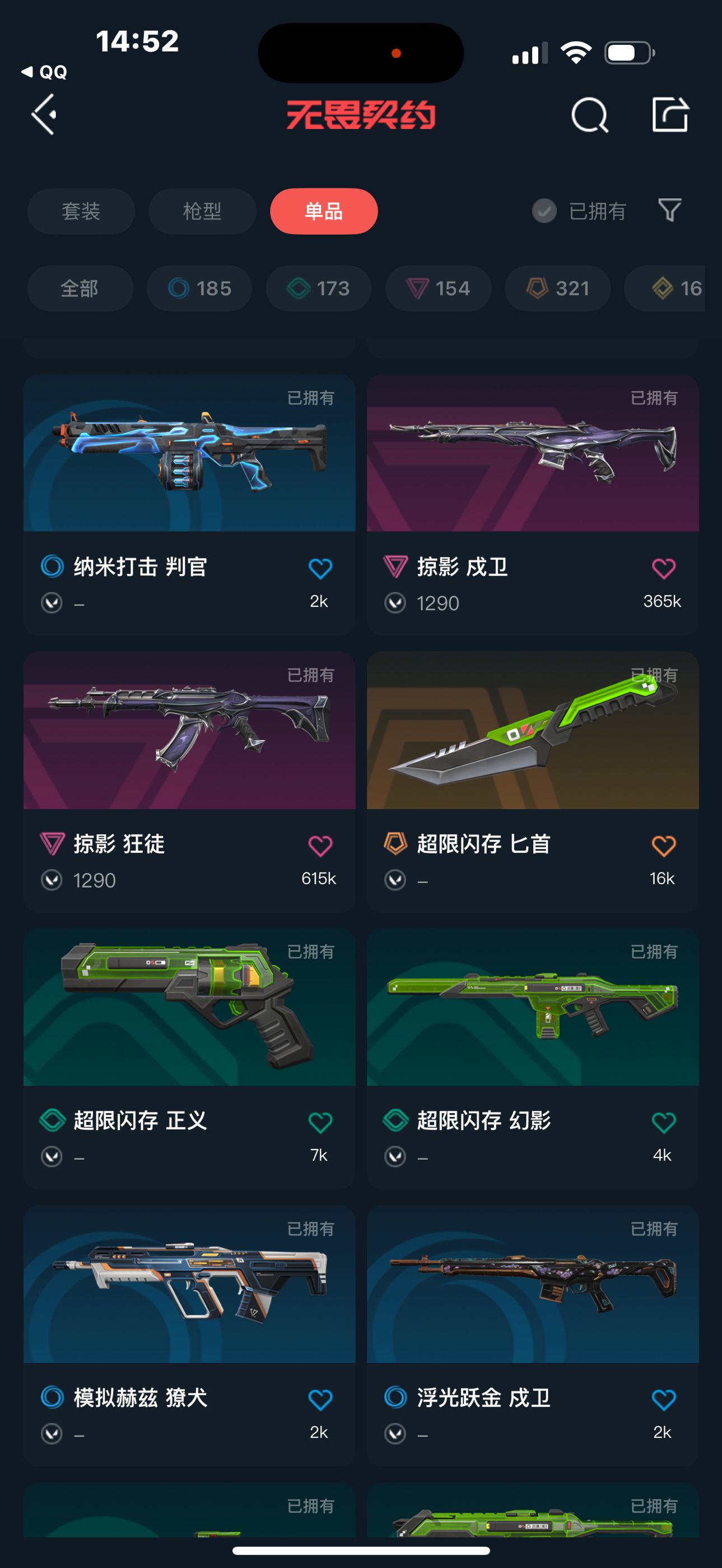Viewport: 722px width, 1568px height.
Task: Filter by the 321 tier chip
Action: click(x=558, y=288)
